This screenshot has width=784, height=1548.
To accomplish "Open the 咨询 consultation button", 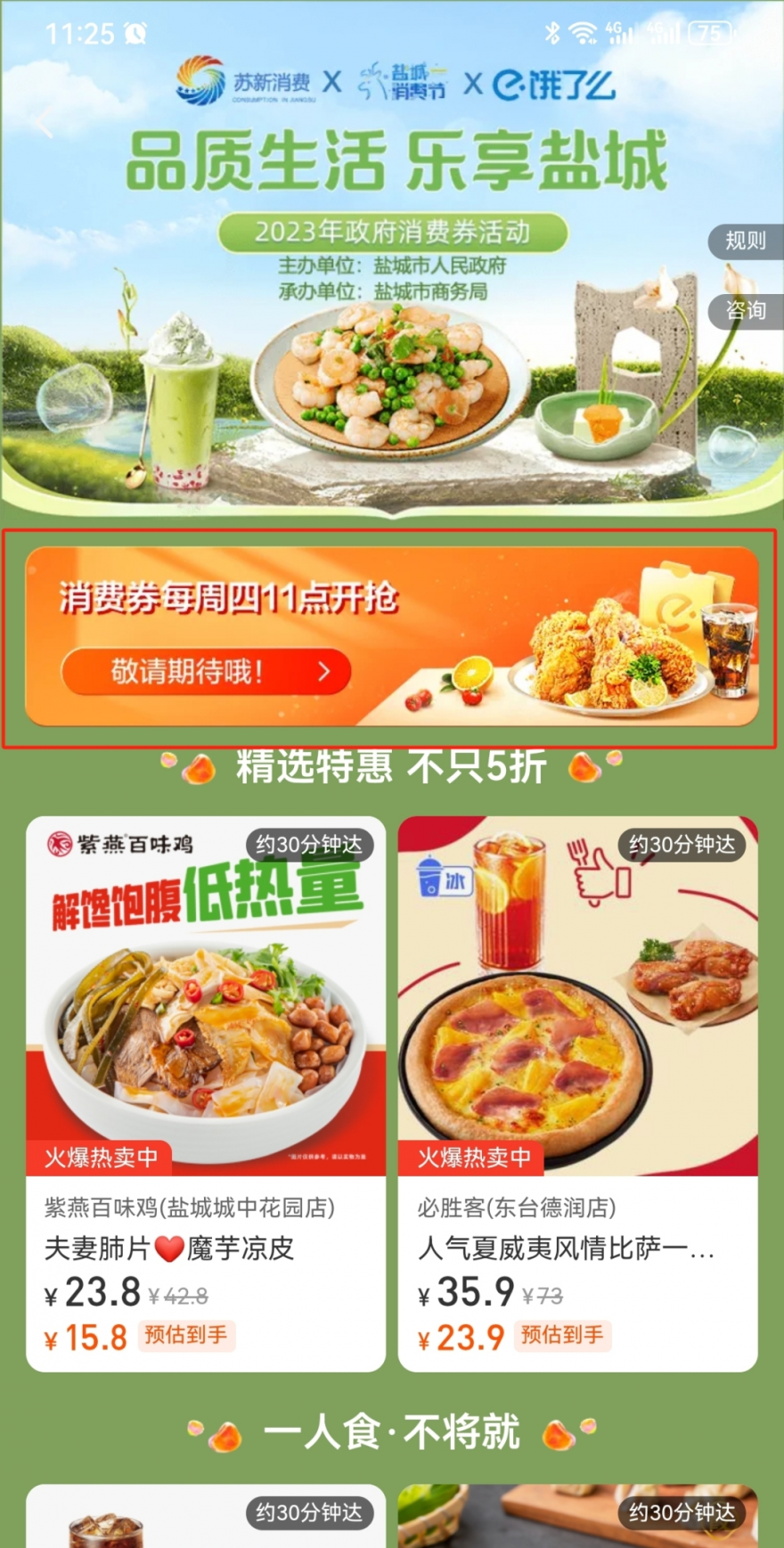I will 745,310.
